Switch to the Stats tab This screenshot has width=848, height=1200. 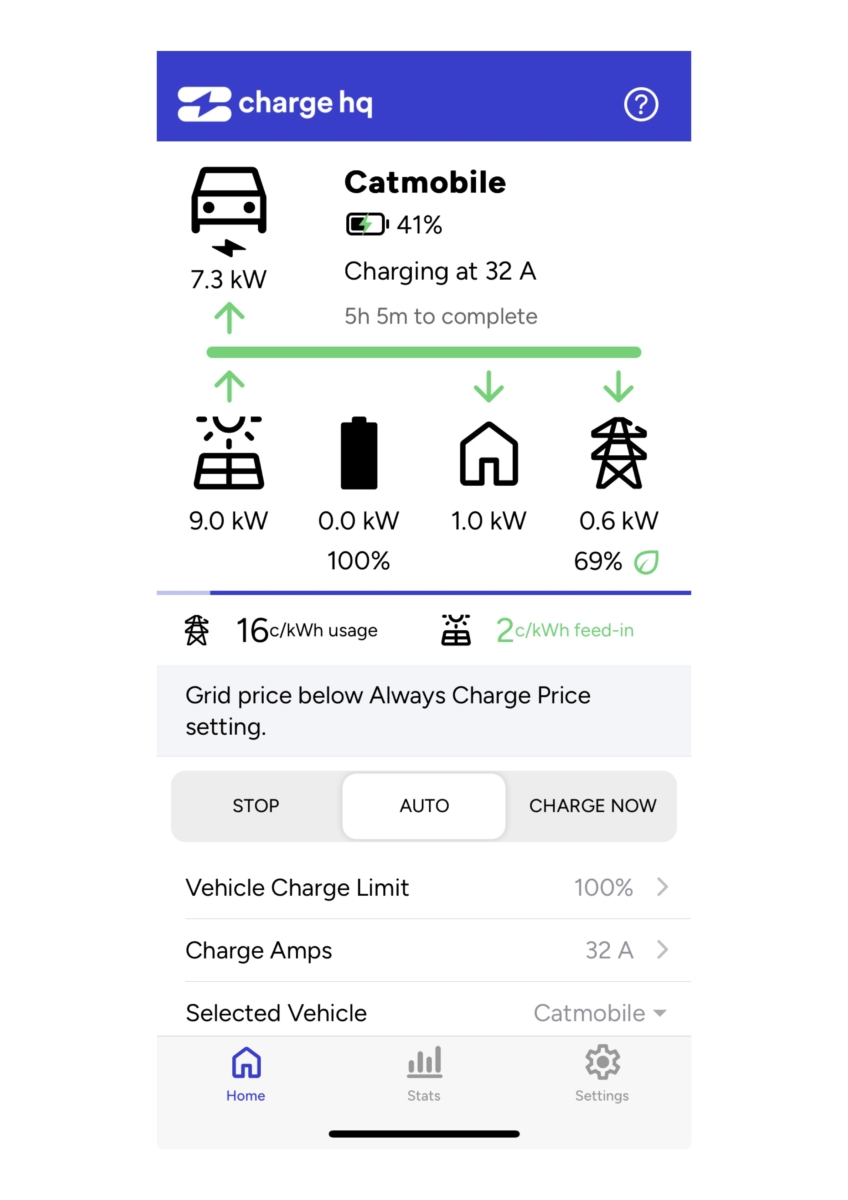(x=424, y=1074)
